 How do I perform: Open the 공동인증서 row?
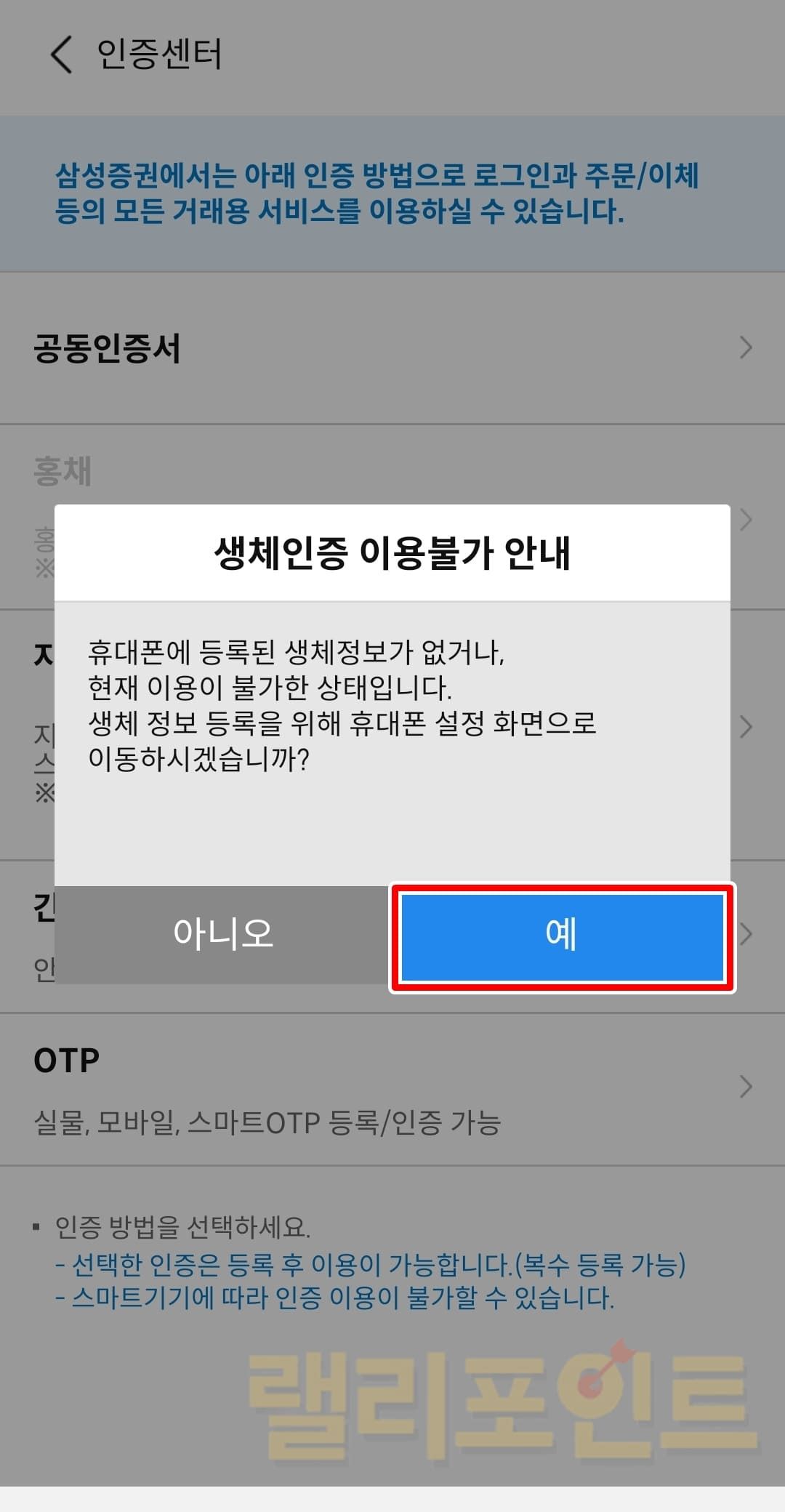pyautogui.click(x=392, y=348)
